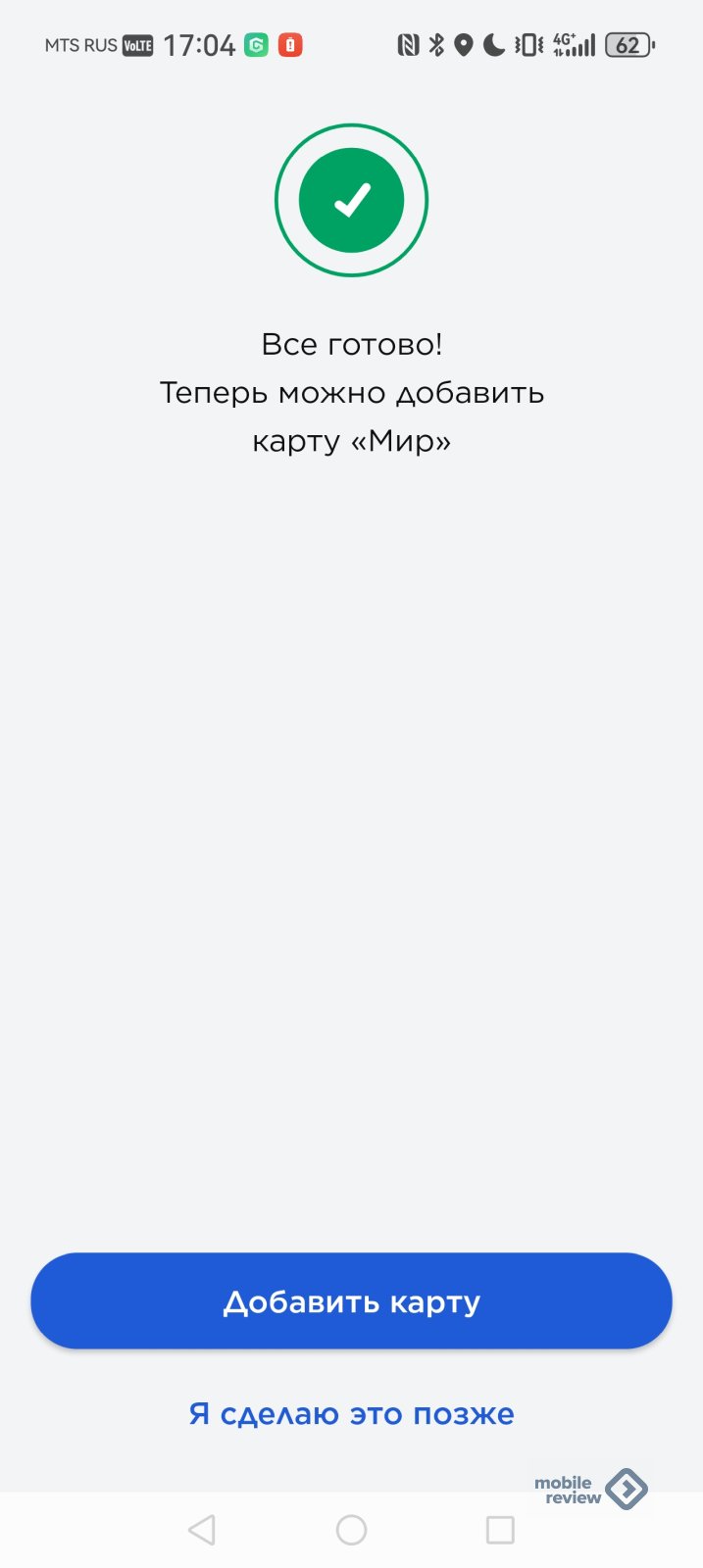The width and height of the screenshot is (703, 1568).
Task: Tap the Добавить карту button
Action: (351, 1301)
